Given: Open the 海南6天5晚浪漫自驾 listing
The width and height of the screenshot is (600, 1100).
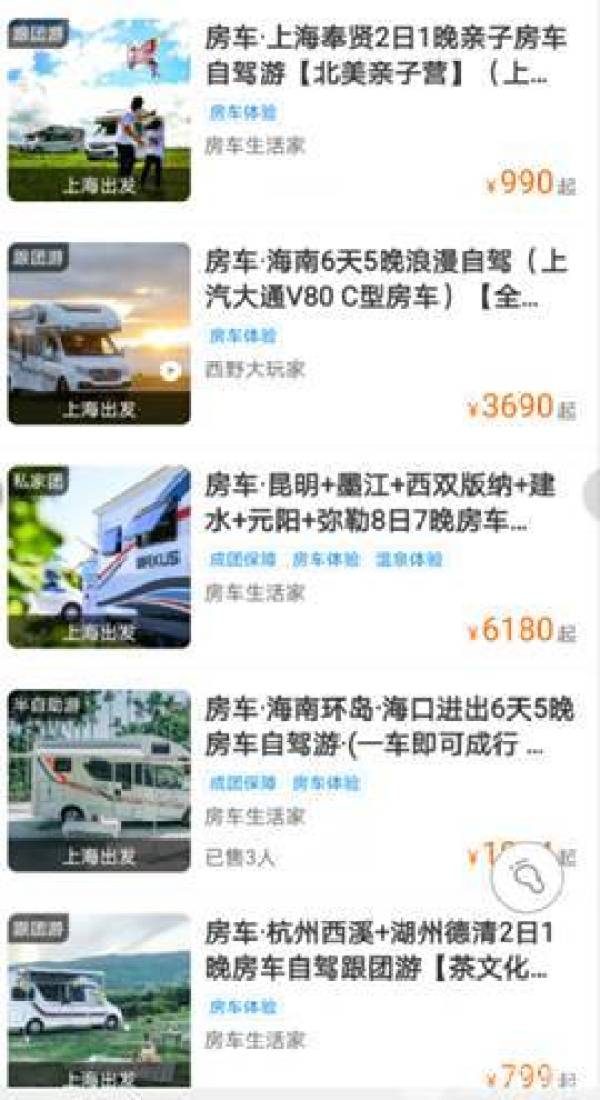Looking at the screenshot, I should pos(300,334).
